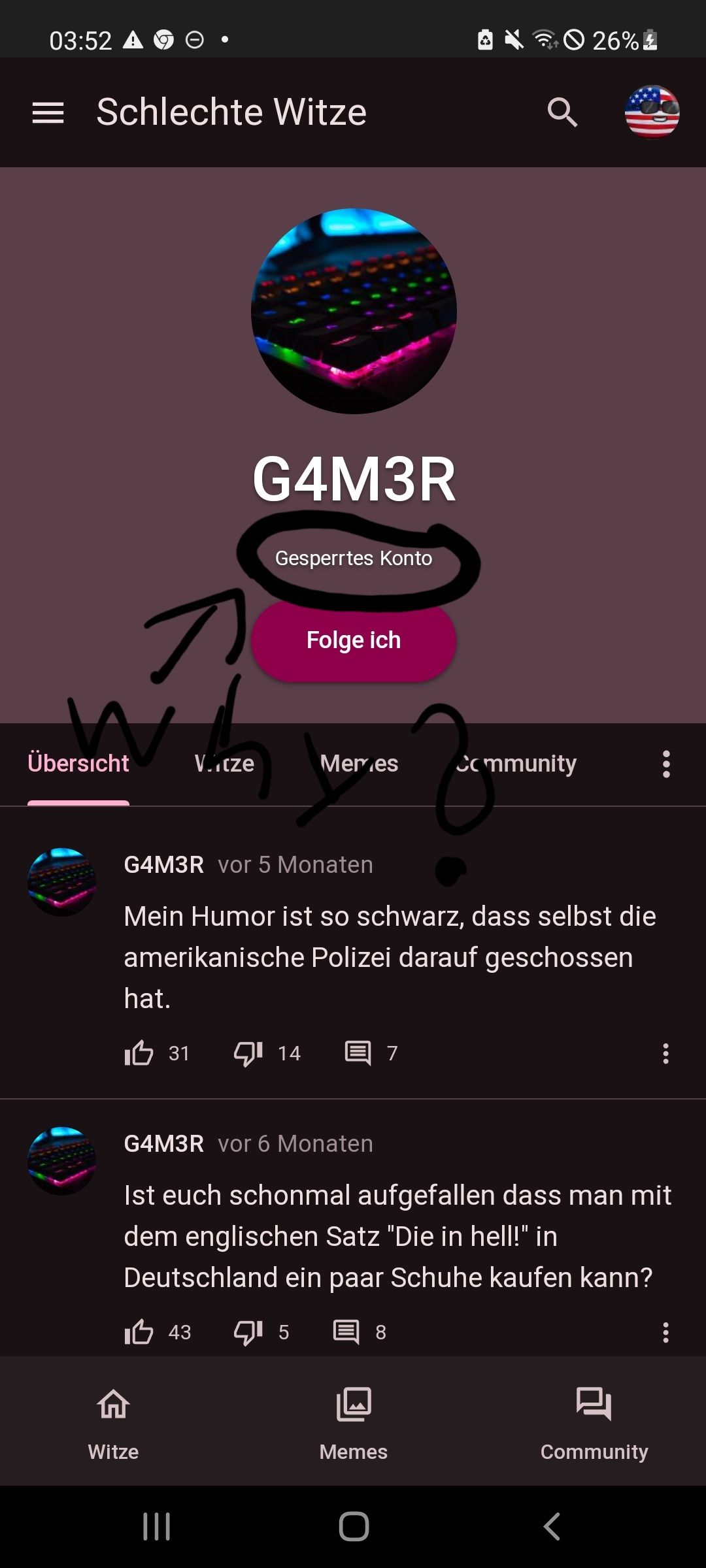Open comments on the amerikanische Polizei joke
This screenshot has width=706, height=1568.
358,1053
